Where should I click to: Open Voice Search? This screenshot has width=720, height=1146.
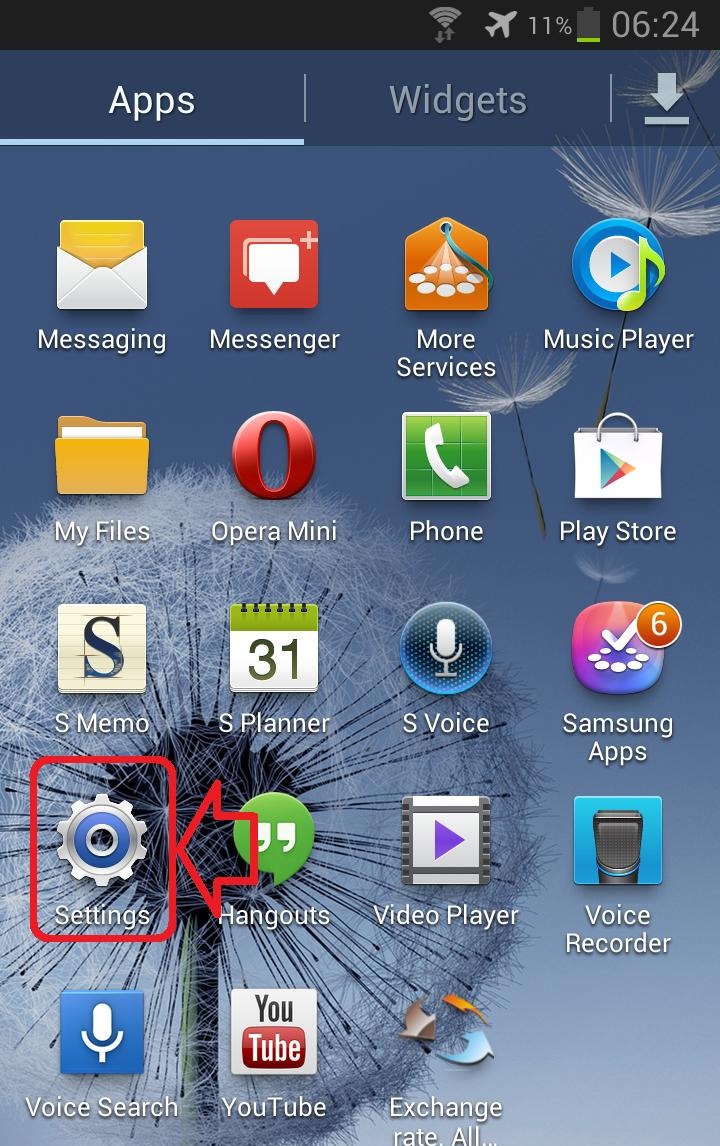(x=102, y=1033)
